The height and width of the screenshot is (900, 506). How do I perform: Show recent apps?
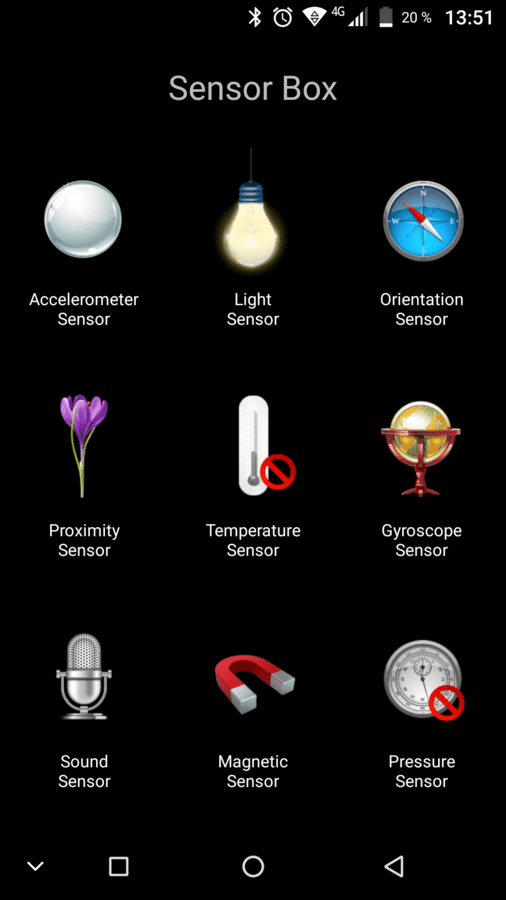(x=119, y=866)
